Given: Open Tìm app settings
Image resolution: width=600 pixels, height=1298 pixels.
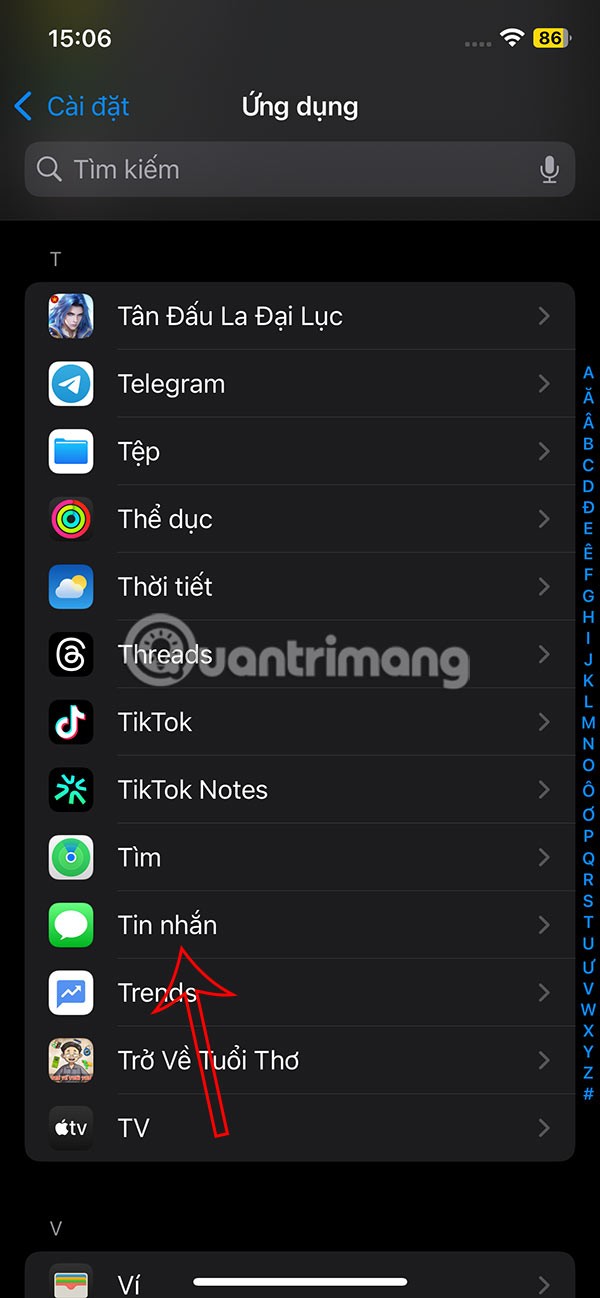Looking at the screenshot, I should (x=300, y=857).
